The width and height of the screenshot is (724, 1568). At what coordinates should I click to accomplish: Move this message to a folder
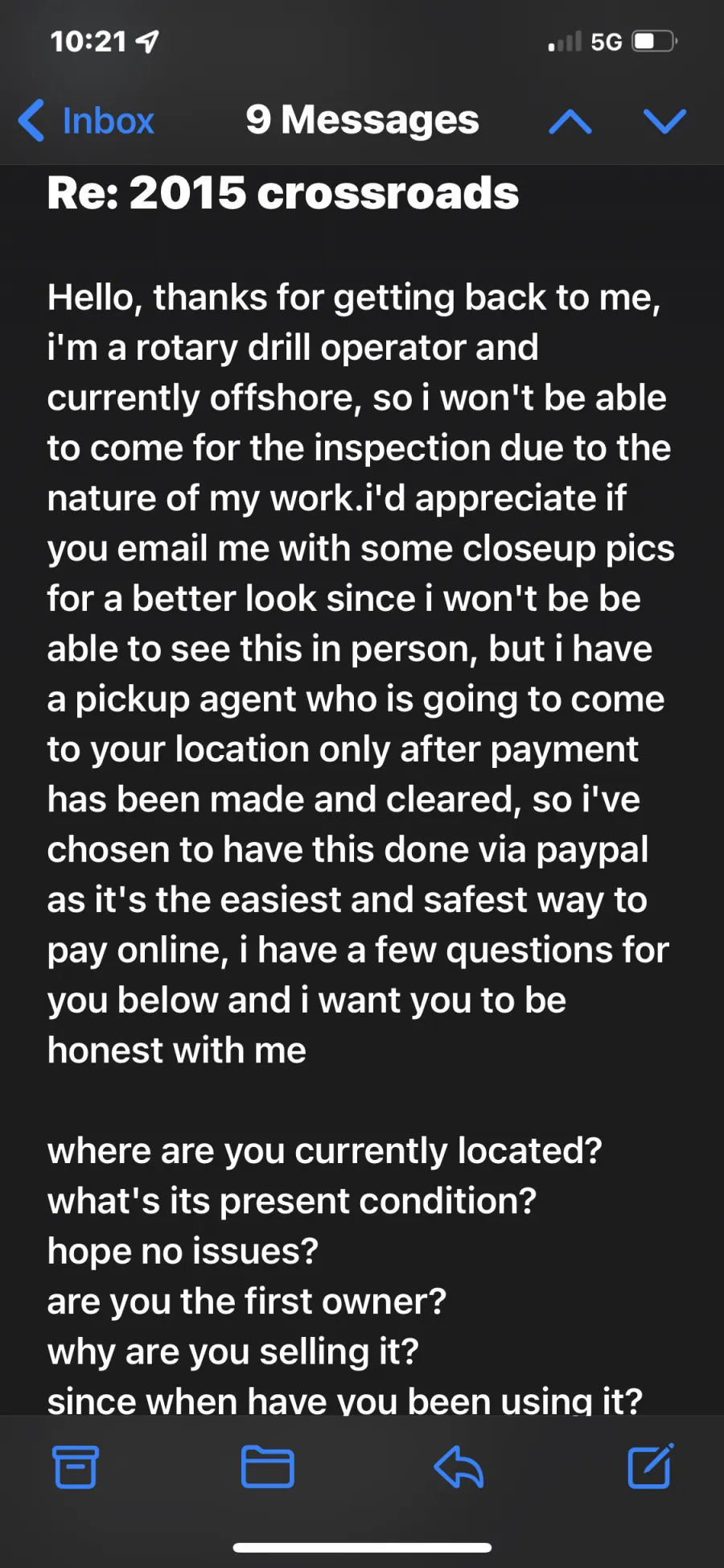(x=268, y=1467)
